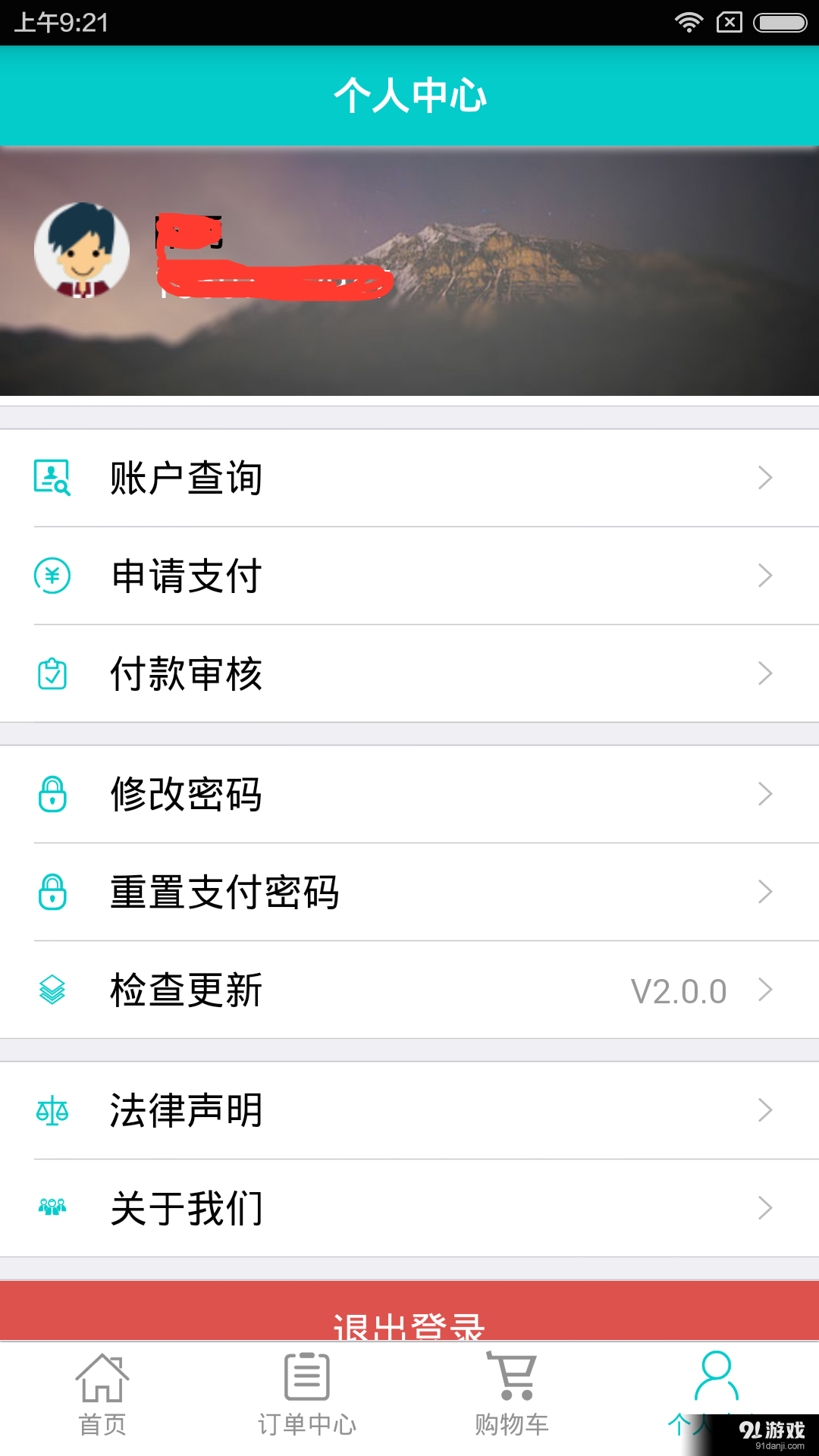Open the 重置支付密码 row arrow
This screenshot has width=819, height=1456.
click(x=766, y=892)
